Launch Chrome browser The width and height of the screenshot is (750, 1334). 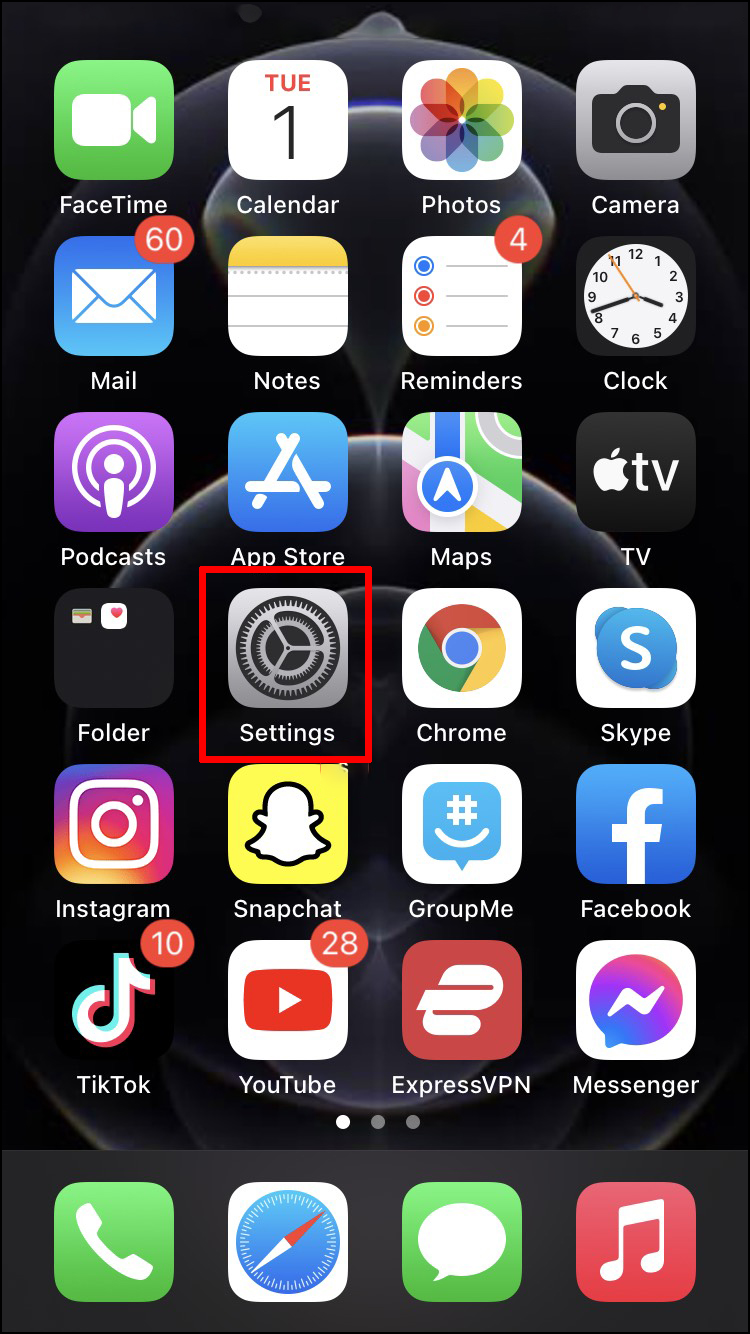pos(461,648)
